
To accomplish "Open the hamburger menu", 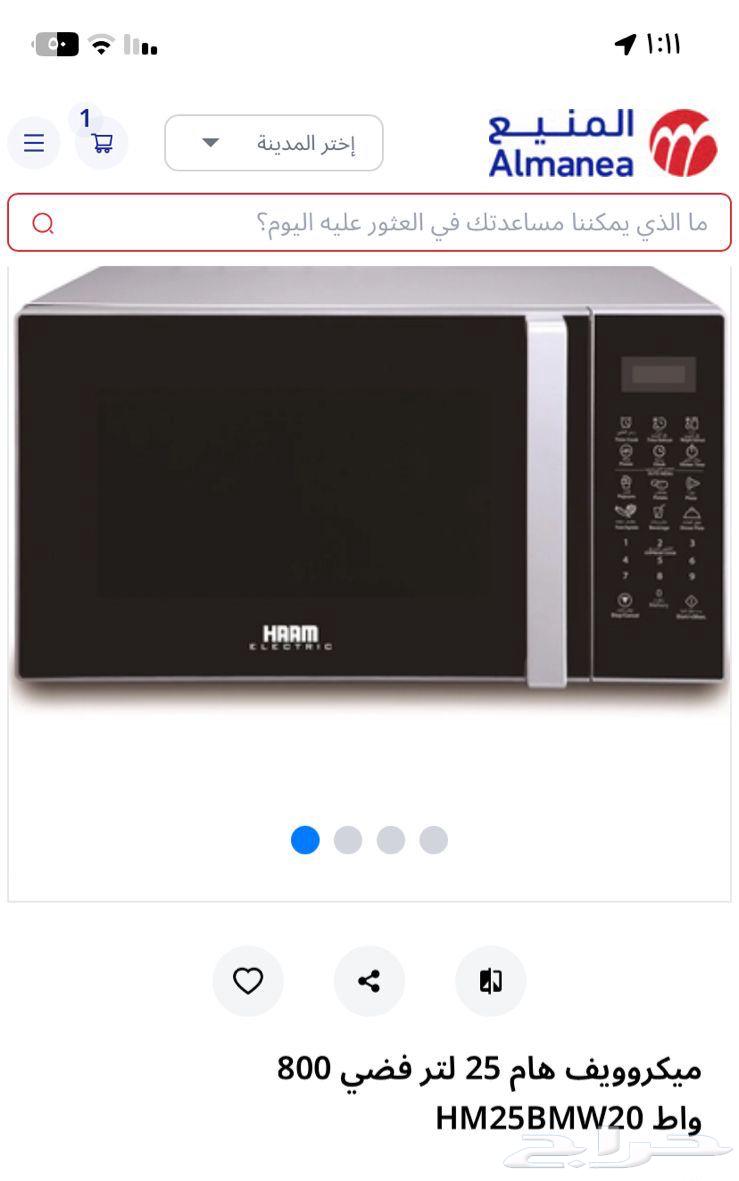I will pyautogui.click(x=34, y=143).
